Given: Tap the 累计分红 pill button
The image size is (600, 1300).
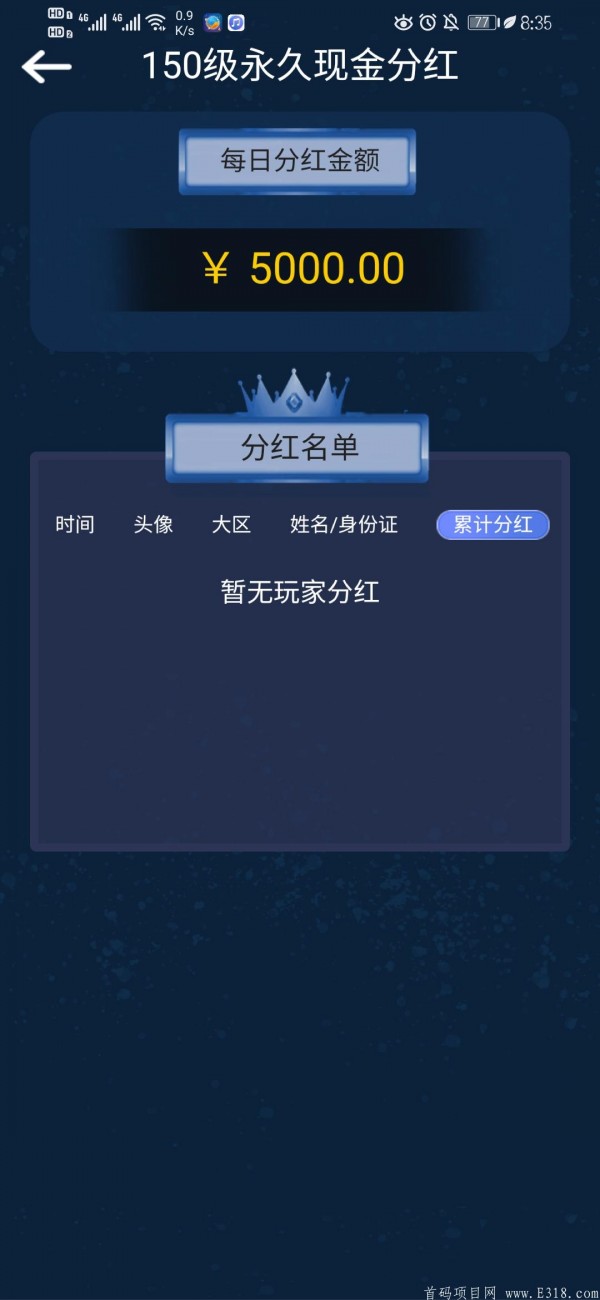Looking at the screenshot, I should click(x=492, y=525).
